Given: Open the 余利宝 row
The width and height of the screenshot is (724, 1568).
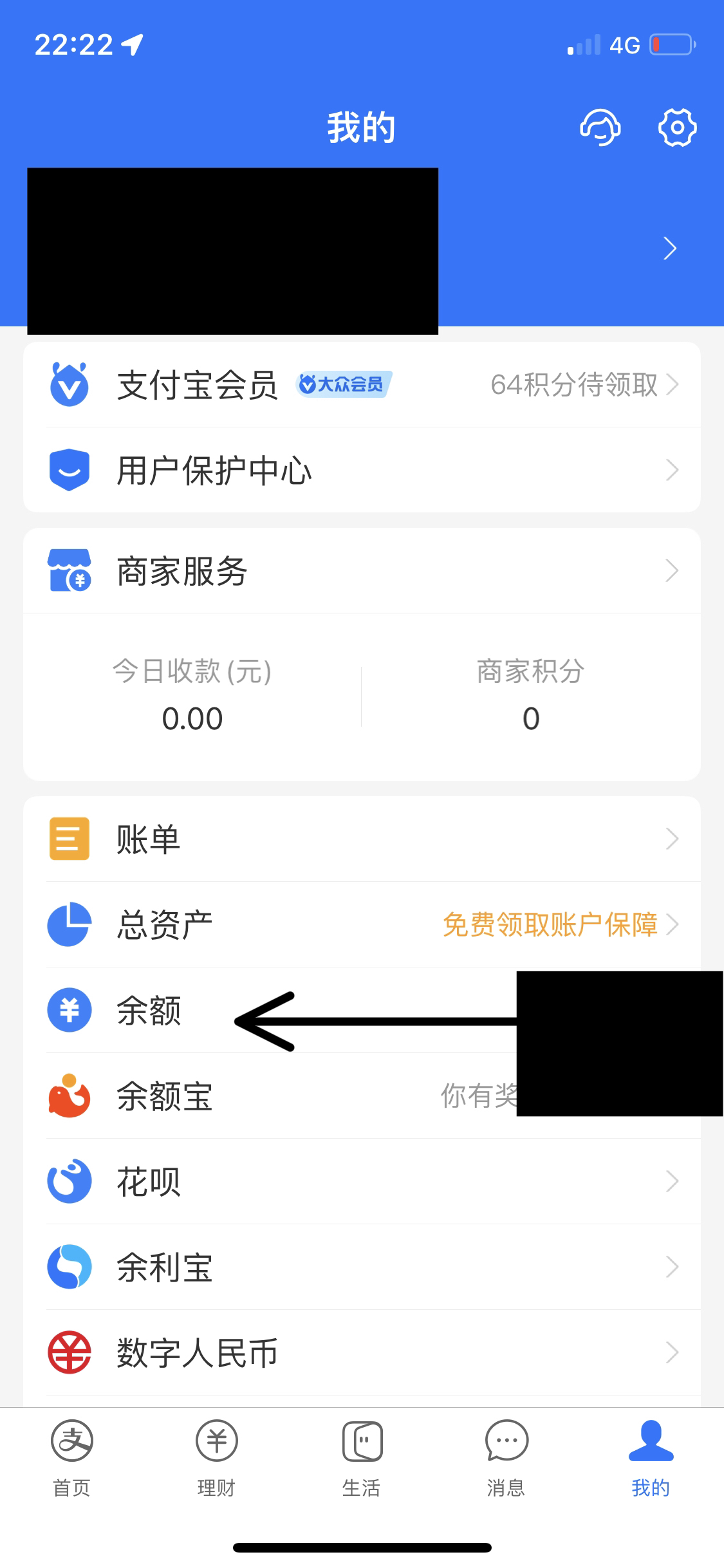Looking at the screenshot, I should point(362,1267).
